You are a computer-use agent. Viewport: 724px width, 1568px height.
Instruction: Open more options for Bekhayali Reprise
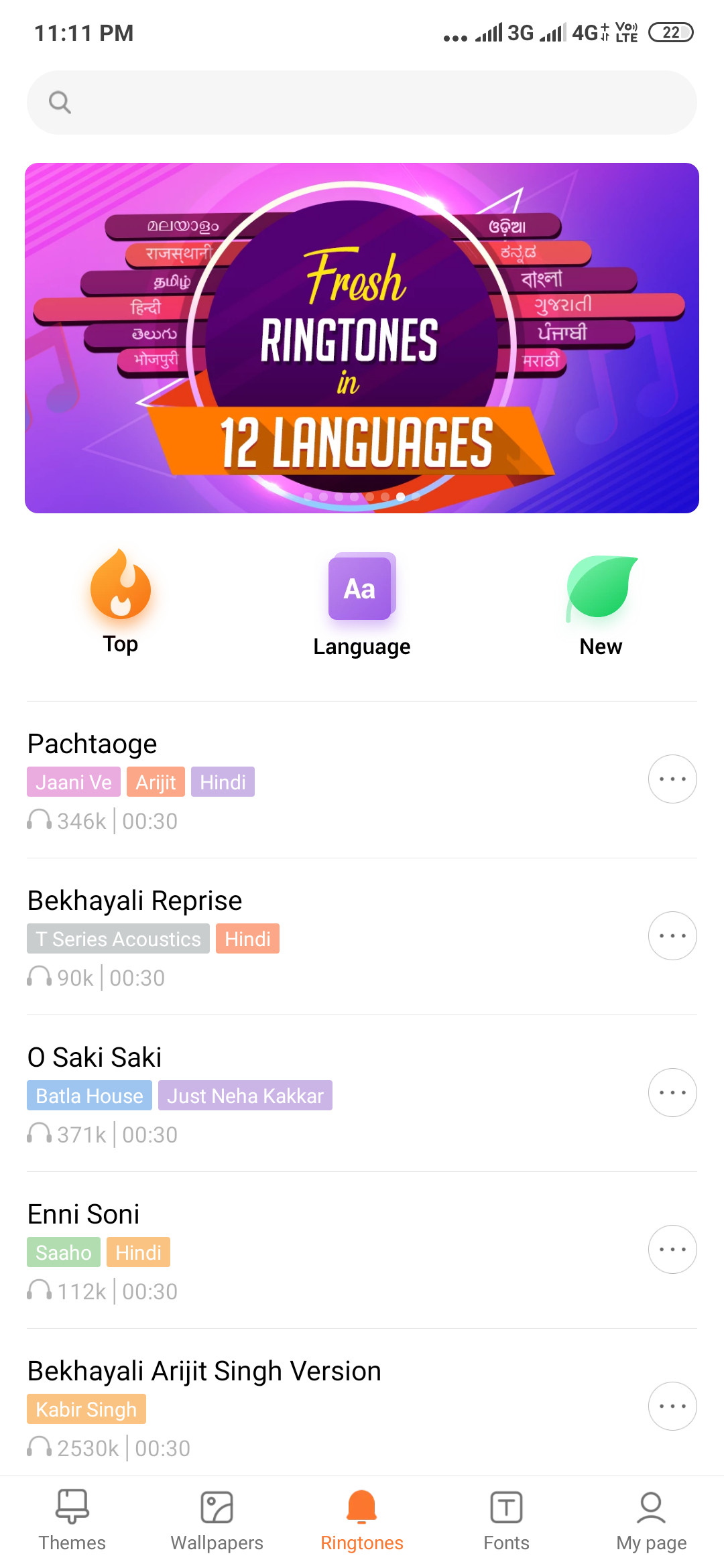[x=672, y=936]
